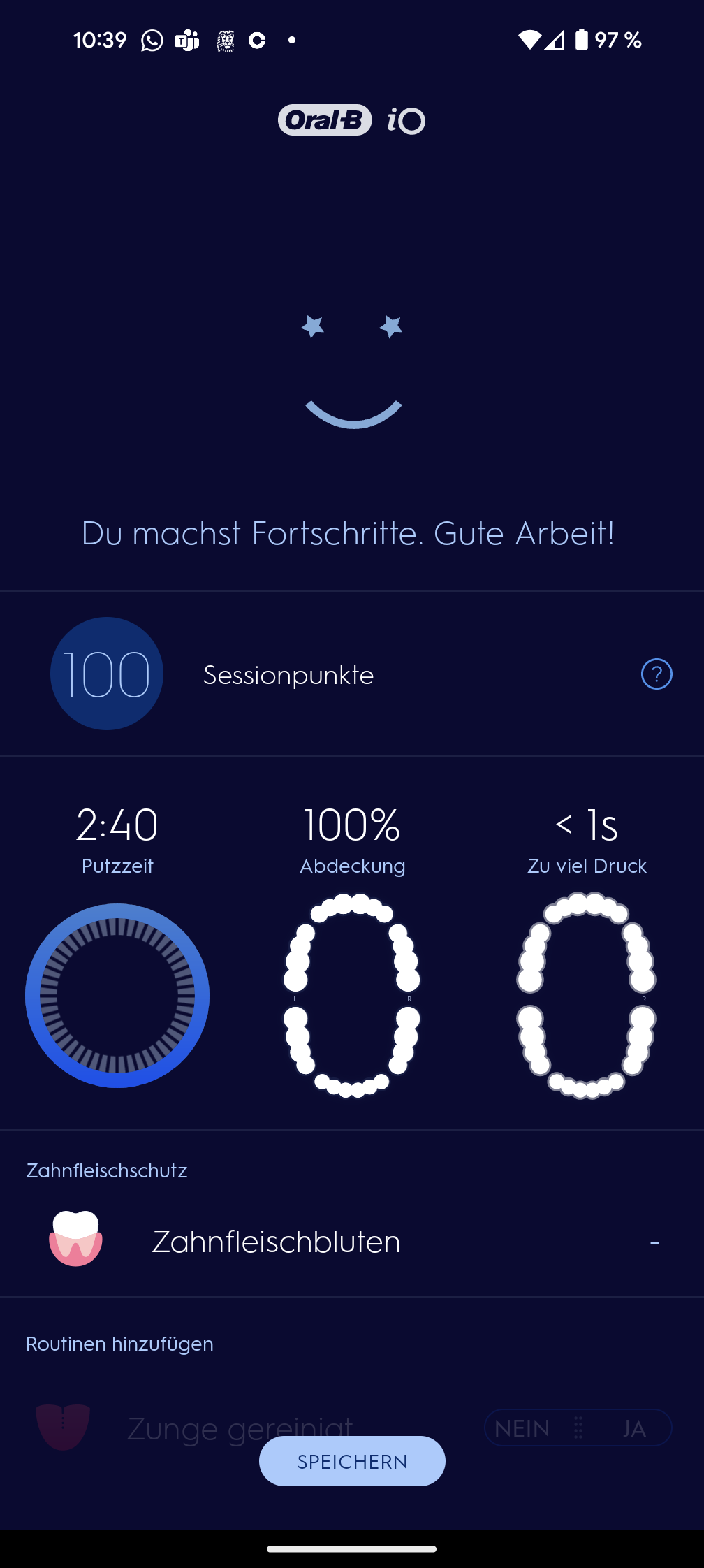
Task: Select JA for Zunge gereinigt
Action: 633,1428
